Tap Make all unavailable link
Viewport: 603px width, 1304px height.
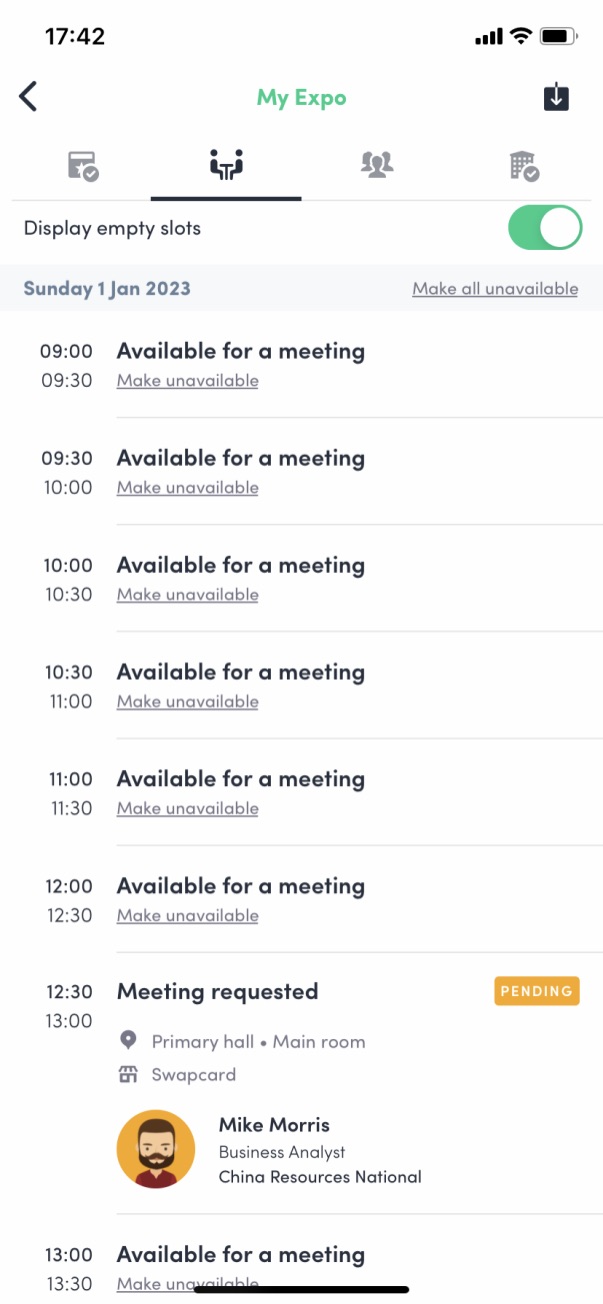click(495, 289)
